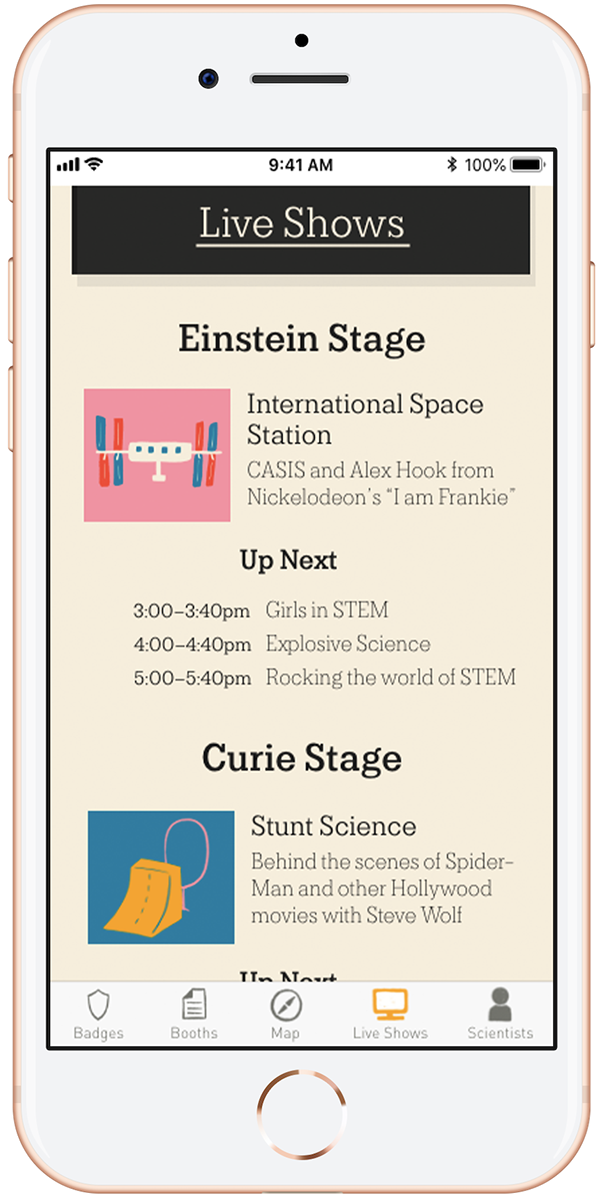Go to the Map tab
Screen dimensions: 600x1202
(286, 1014)
